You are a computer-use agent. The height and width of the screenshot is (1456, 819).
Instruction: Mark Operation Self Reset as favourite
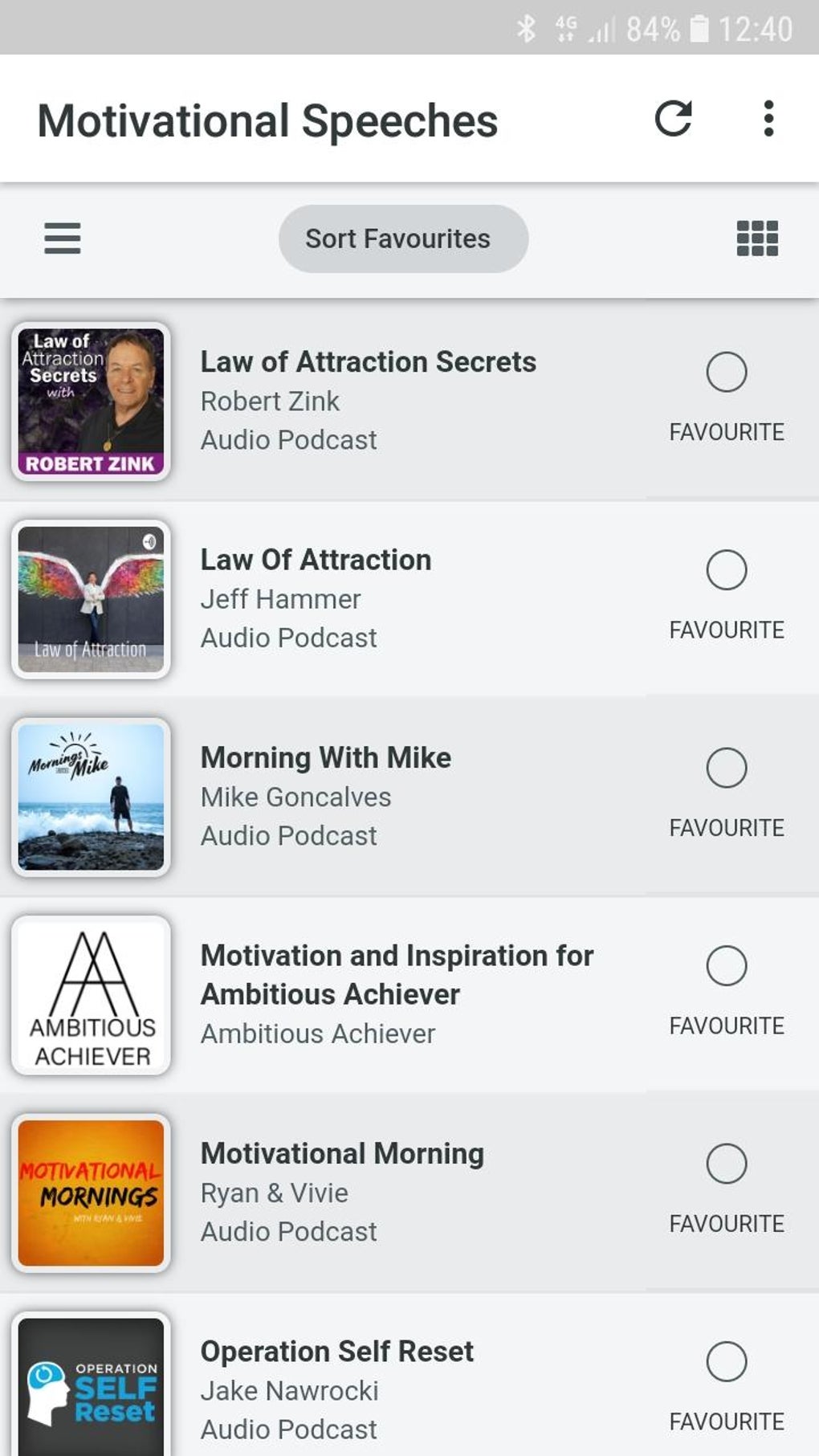click(726, 1362)
